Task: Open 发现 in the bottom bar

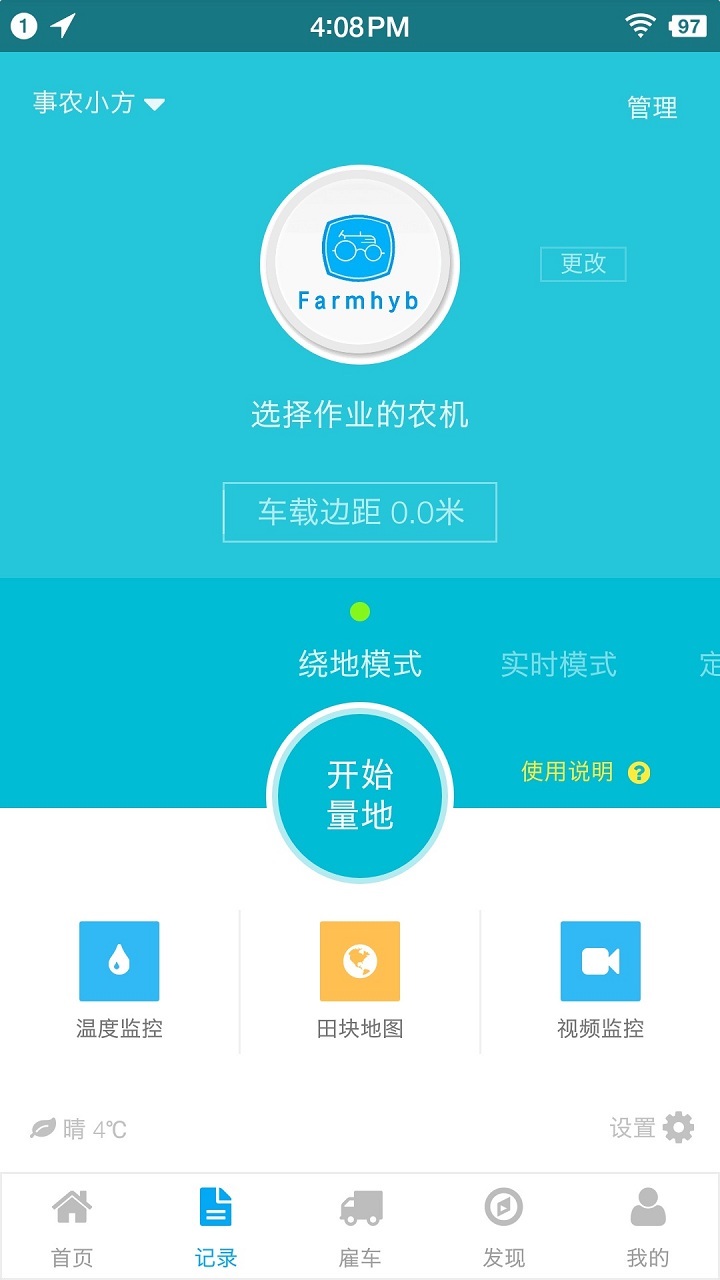Action: click(x=505, y=1222)
